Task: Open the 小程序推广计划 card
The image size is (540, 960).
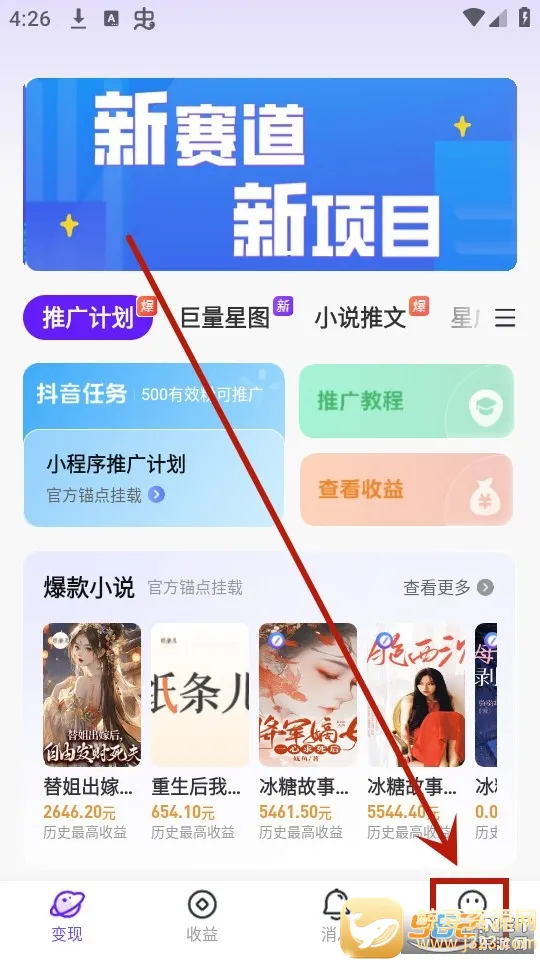Action: (154, 478)
